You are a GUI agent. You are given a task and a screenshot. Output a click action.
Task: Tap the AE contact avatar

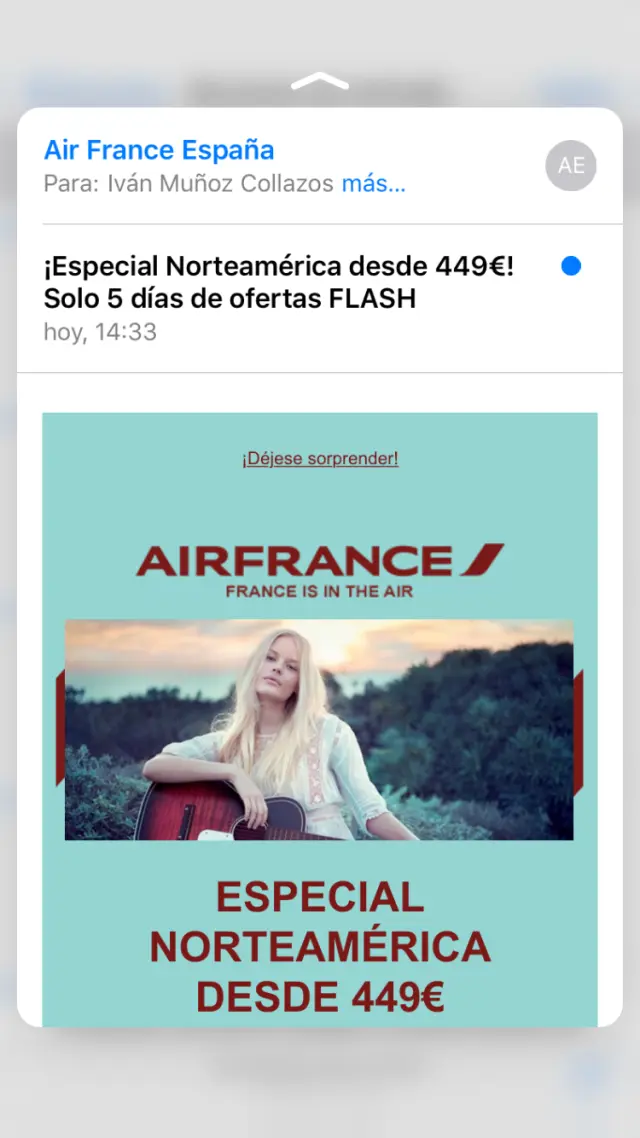click(571, 165)
